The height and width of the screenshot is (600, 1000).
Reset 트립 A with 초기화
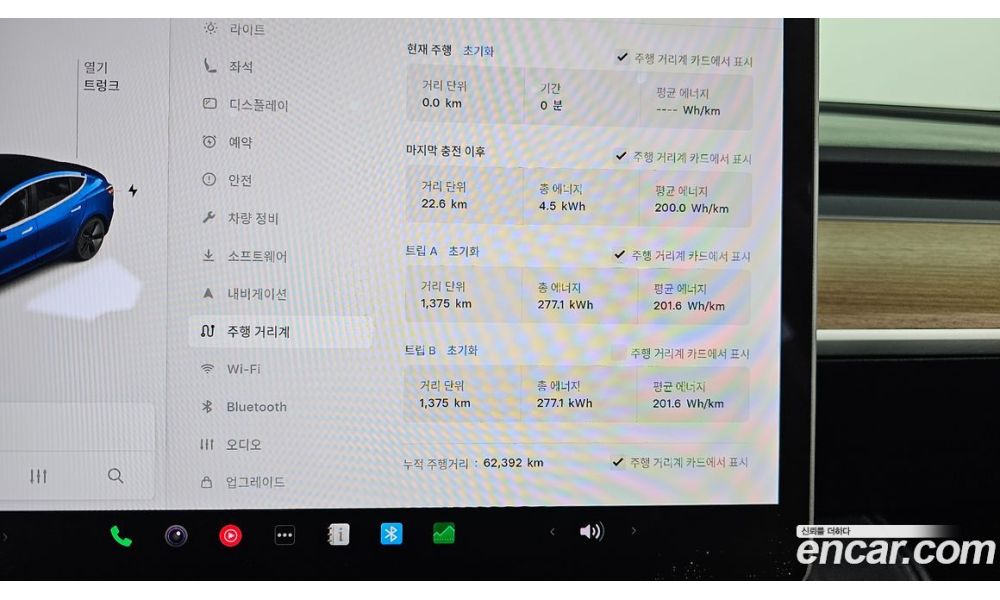click(x=463, y=252)
